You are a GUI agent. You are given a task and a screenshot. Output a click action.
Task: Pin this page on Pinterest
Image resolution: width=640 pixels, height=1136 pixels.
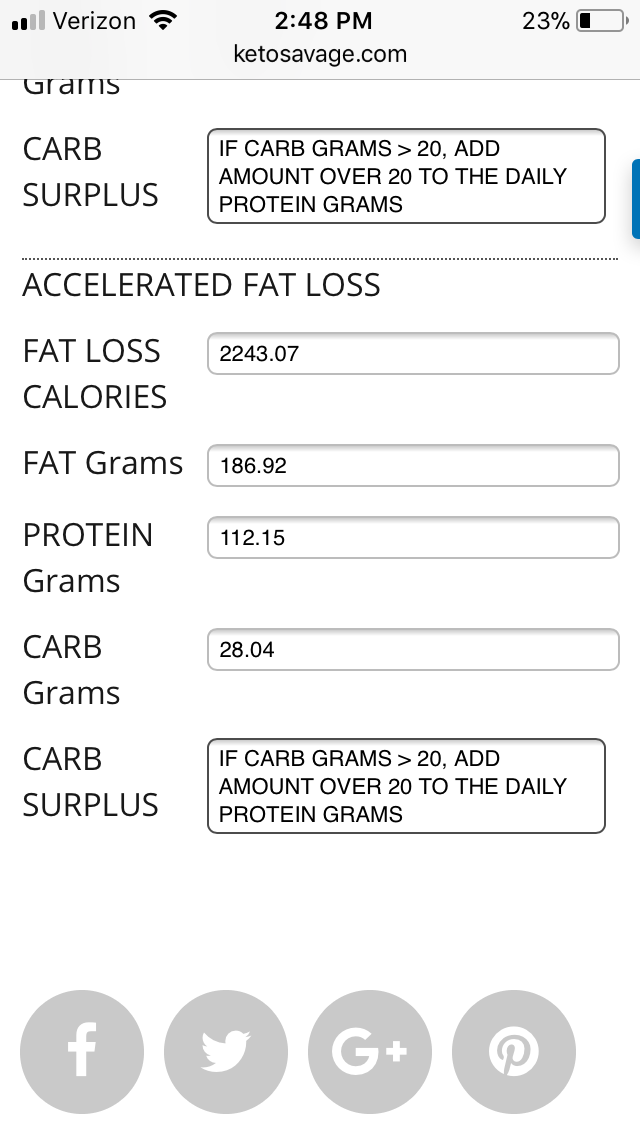(514, 1052)
